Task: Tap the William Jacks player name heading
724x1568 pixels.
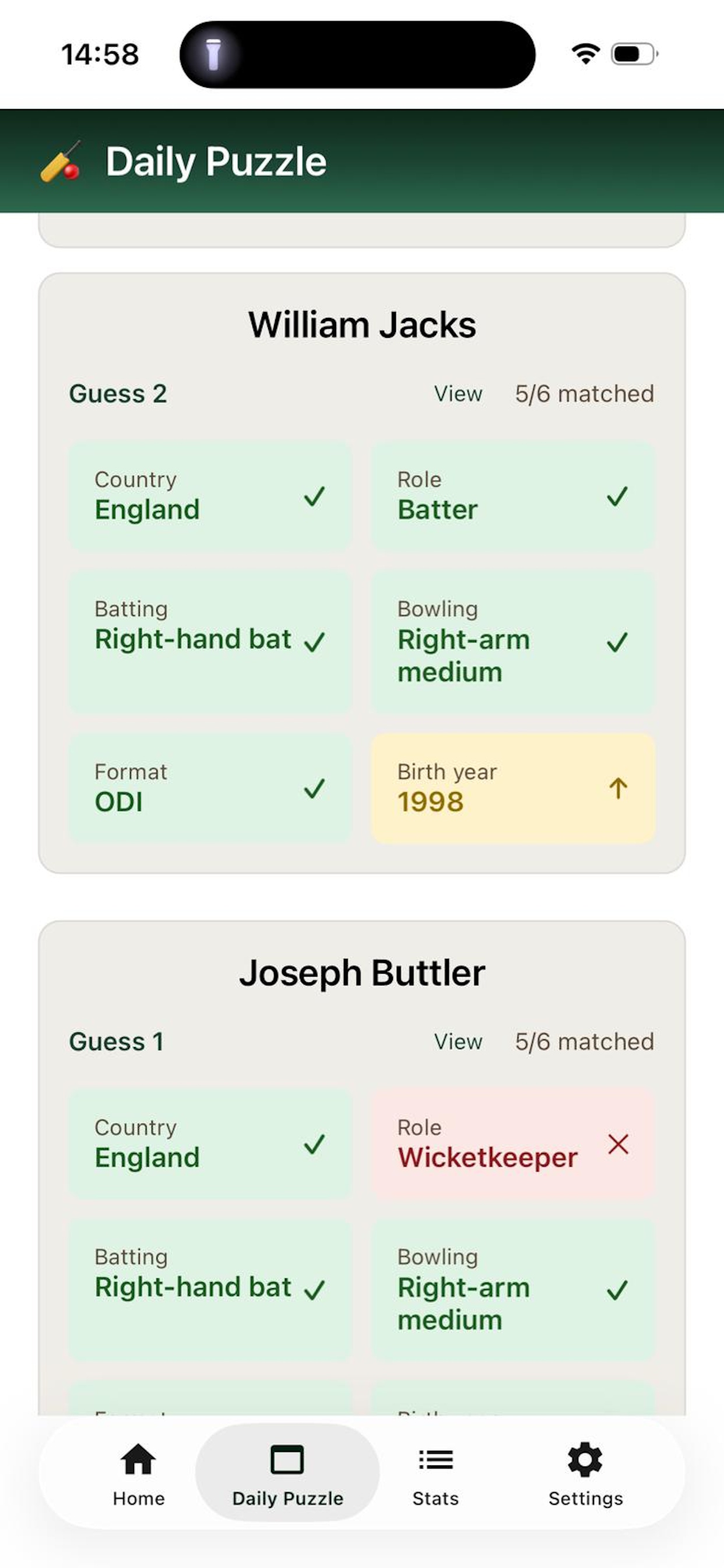Action: pyautogui.click(x=362, y=323)
